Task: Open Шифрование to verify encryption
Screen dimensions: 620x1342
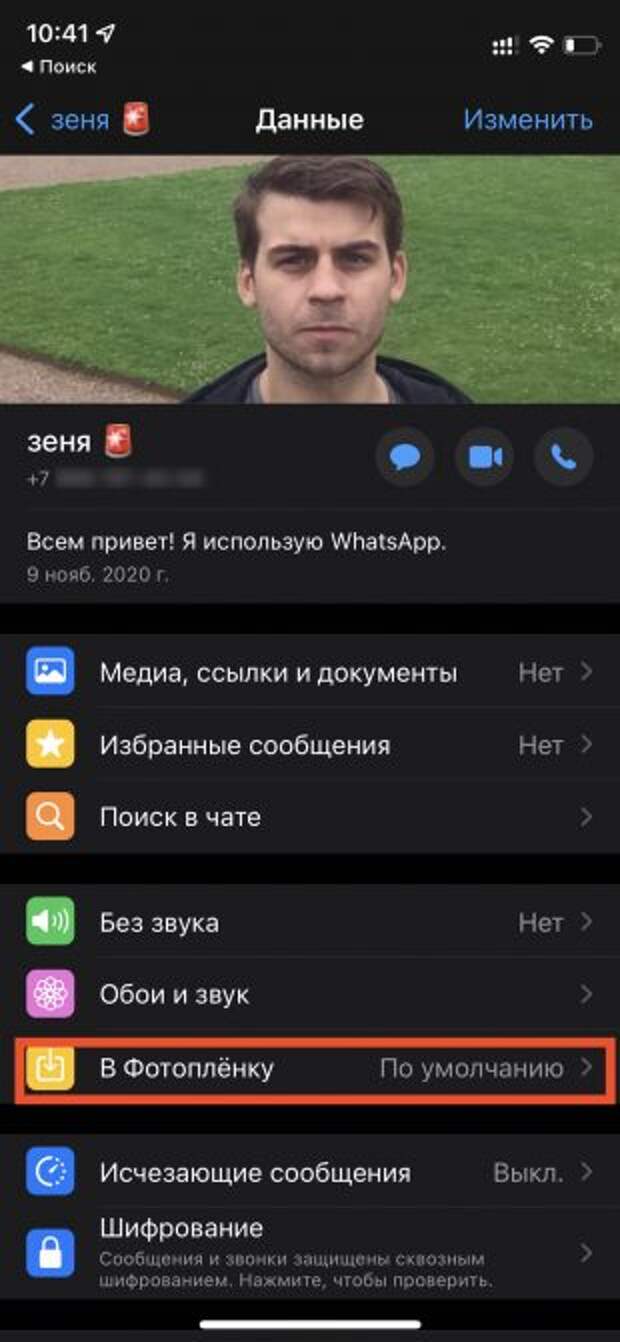Action: [310, 1252]
